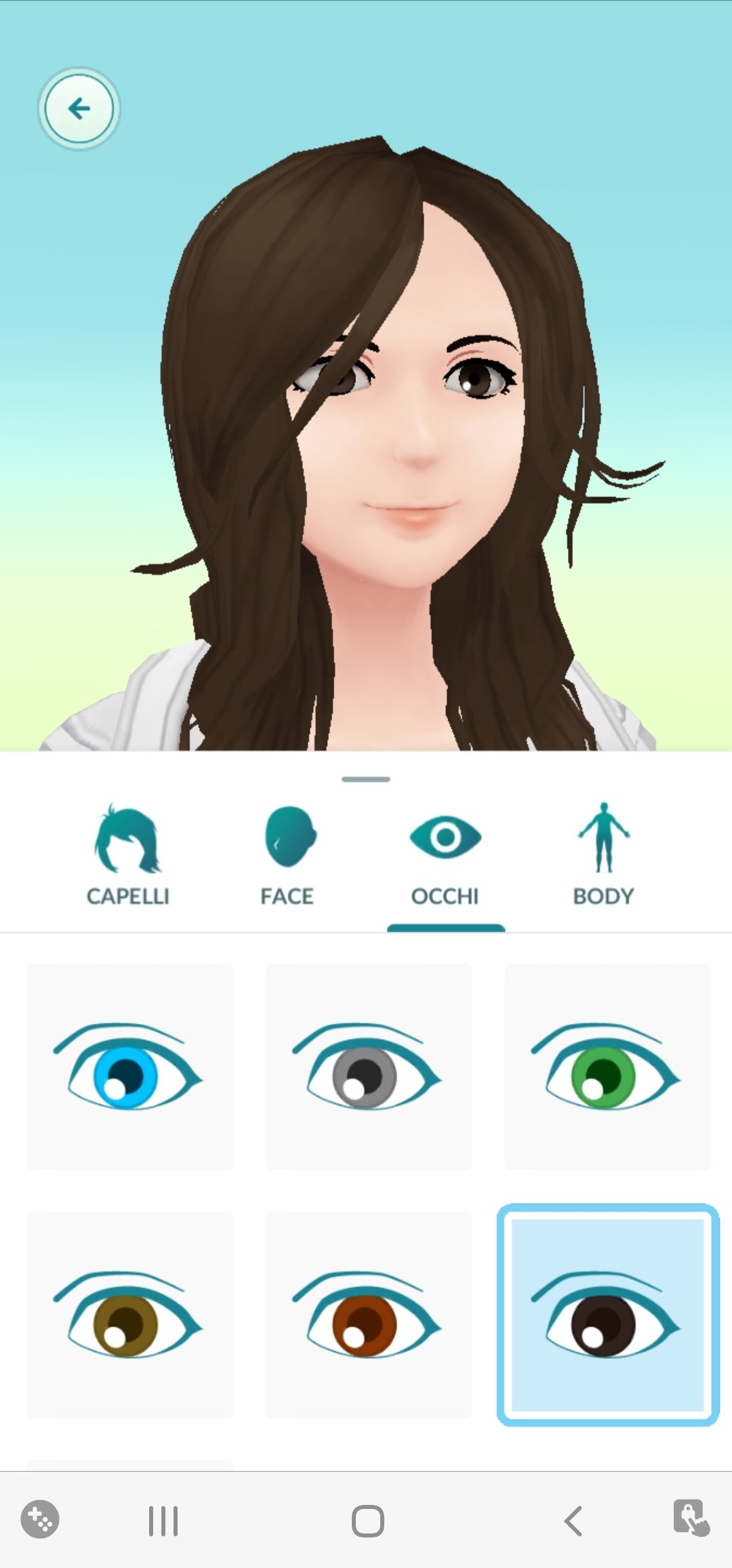The height and width of the screenshot is (1568, 732).
Task: Pick the reddish brown eye color
Action: pyautogui.click(x=368, y=1315)
